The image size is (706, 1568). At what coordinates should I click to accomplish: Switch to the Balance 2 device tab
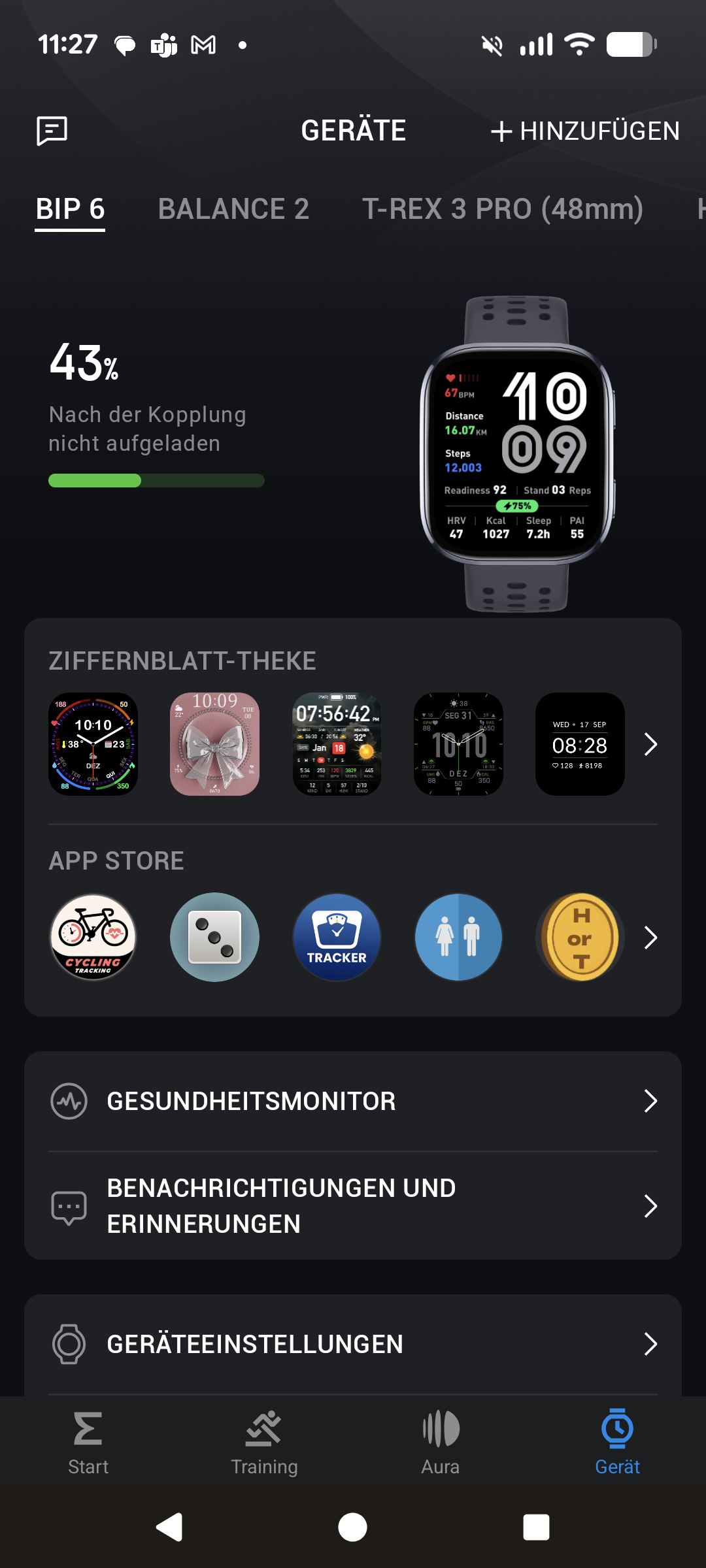(x=233, y=209)
